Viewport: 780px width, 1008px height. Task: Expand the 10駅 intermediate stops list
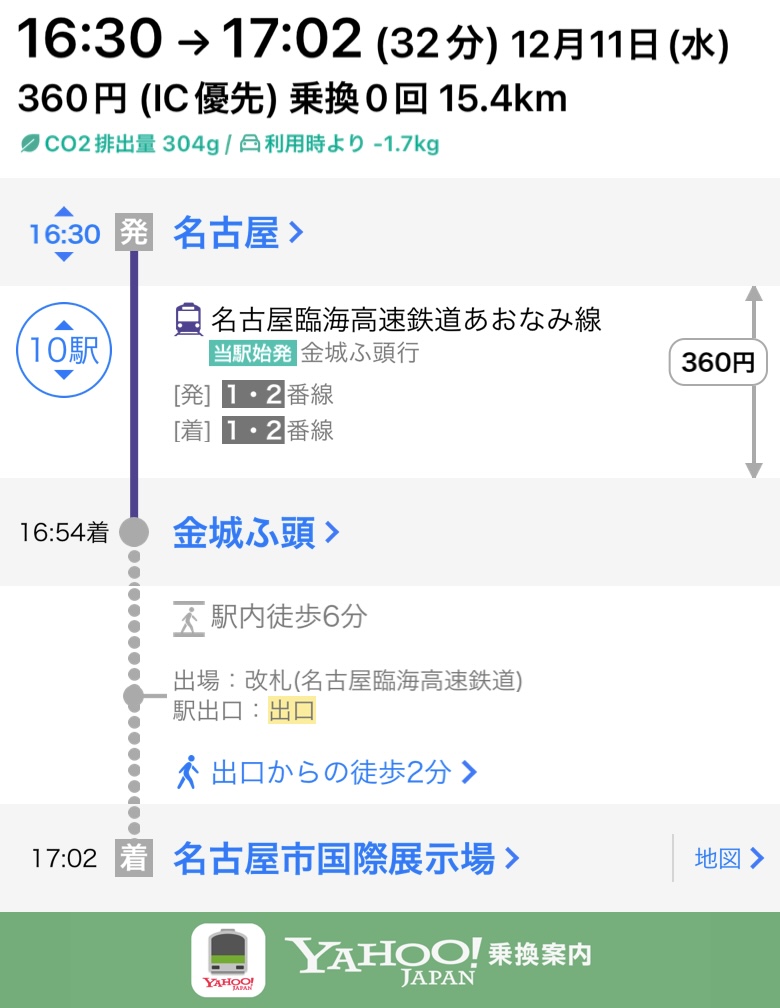[64, 351]
